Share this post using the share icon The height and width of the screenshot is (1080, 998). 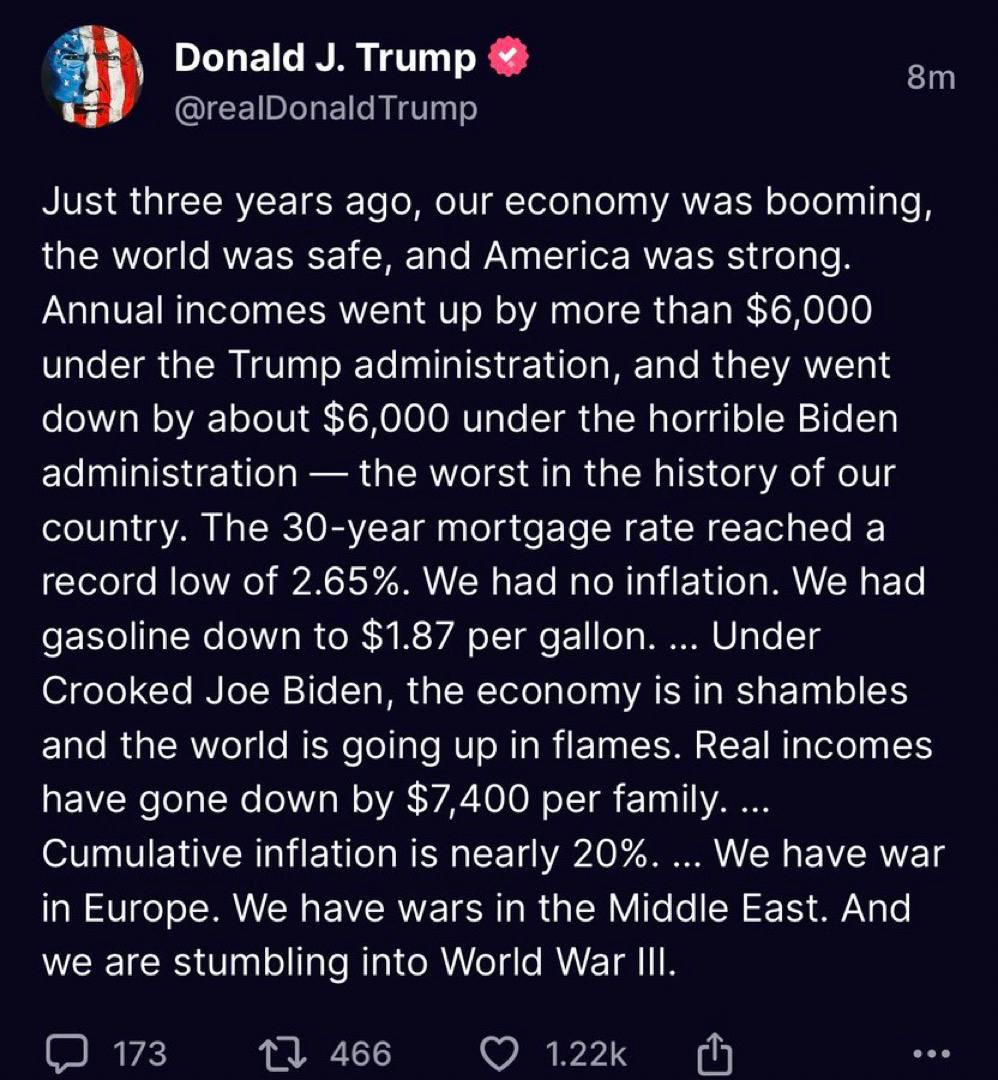point(714,1051)
